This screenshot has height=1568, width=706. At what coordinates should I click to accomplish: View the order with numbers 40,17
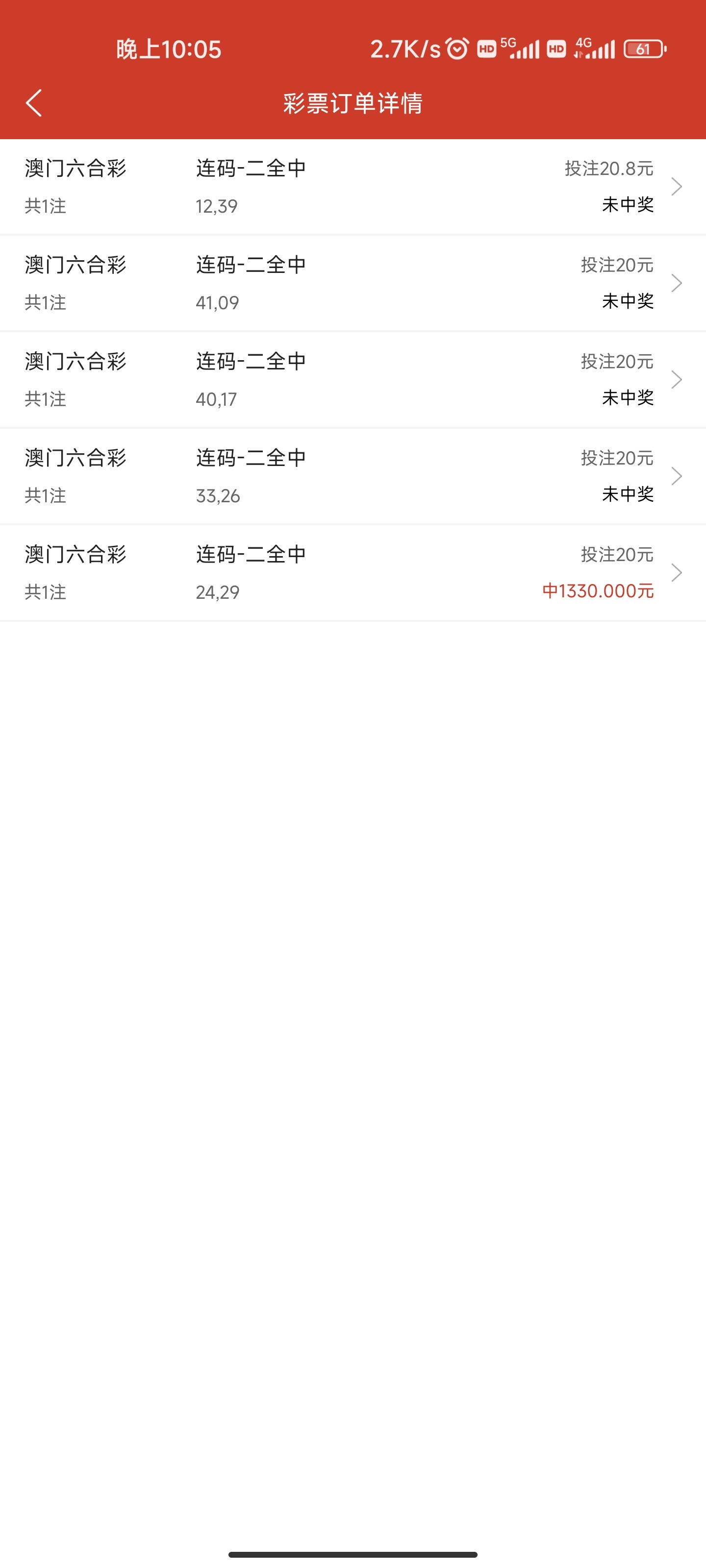(353, 380)
